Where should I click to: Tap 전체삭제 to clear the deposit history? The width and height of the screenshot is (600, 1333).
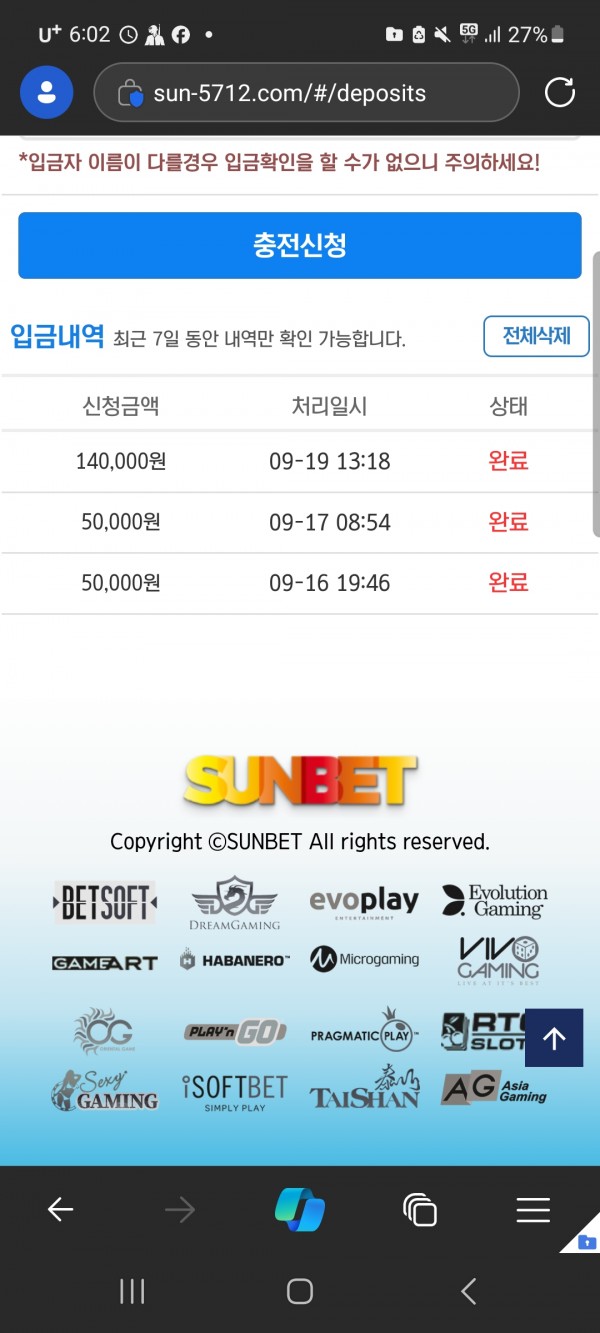[536, 336]
